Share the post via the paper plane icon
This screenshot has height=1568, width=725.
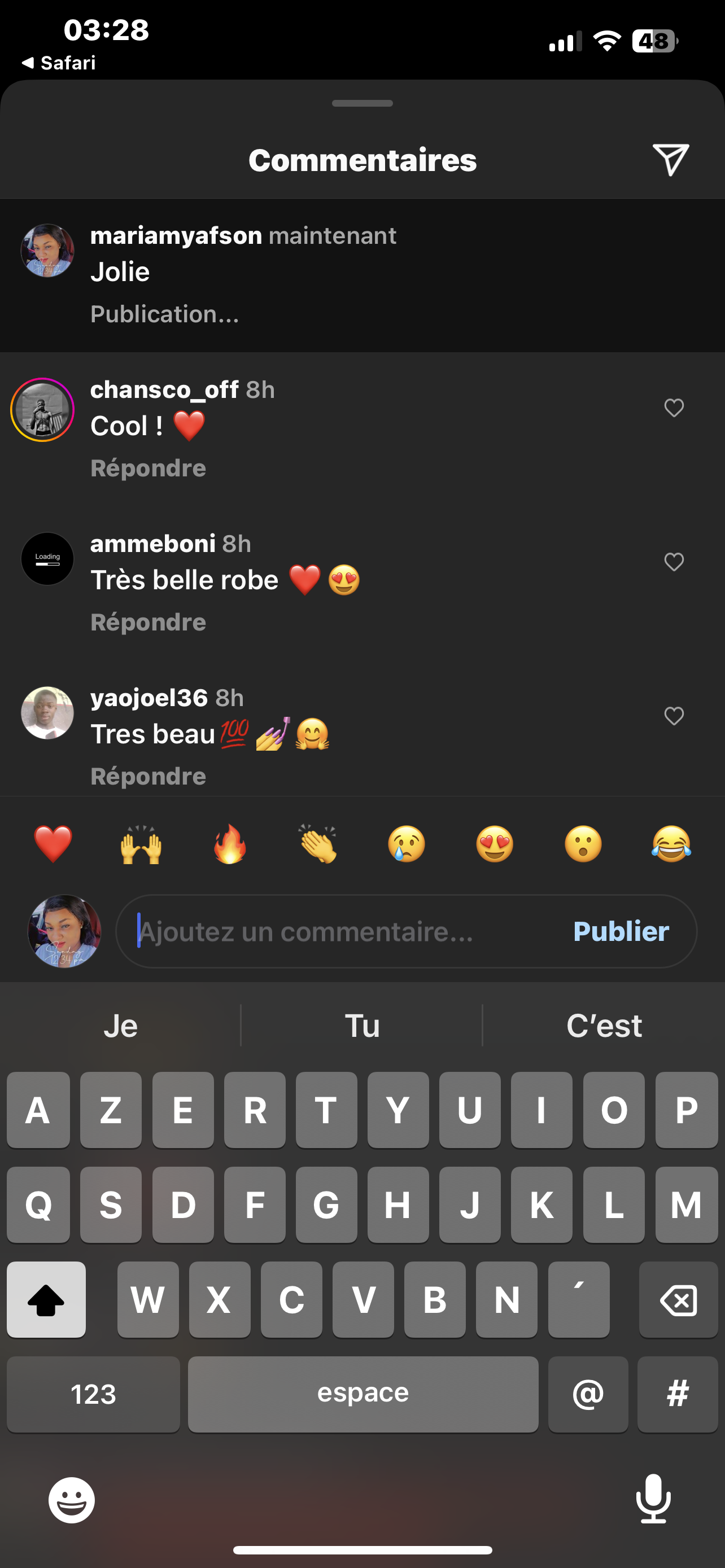(671, 160)
